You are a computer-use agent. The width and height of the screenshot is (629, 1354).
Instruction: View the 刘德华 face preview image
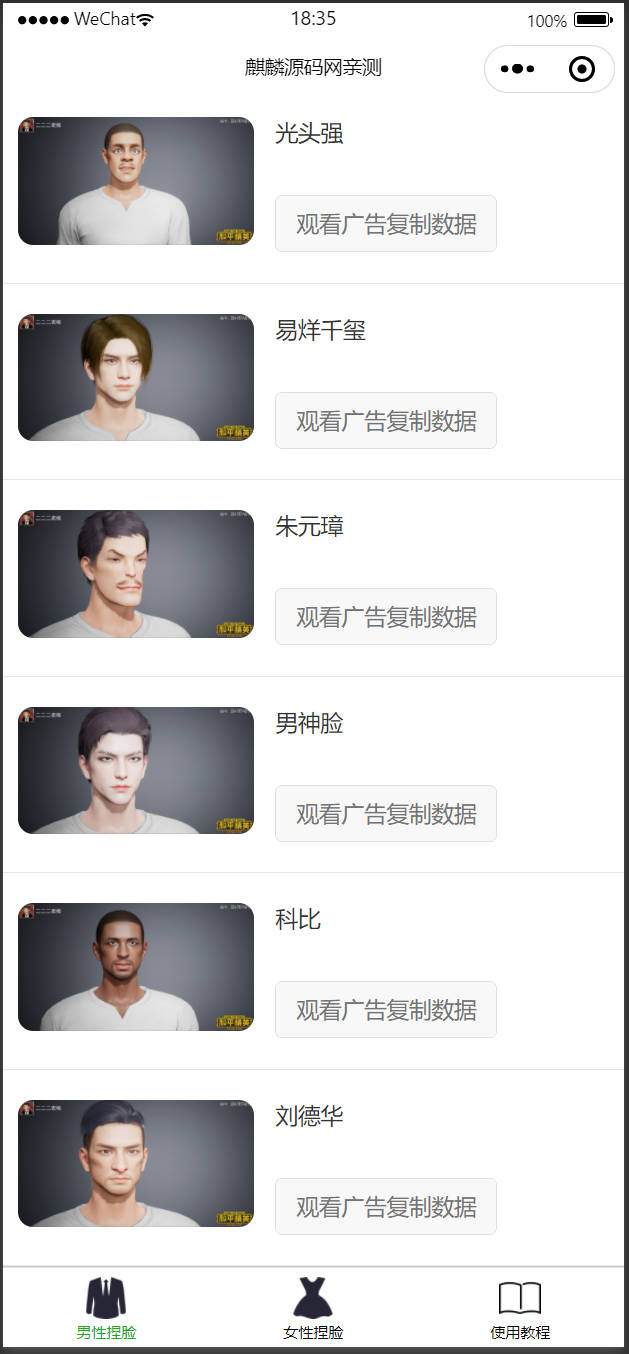[x=136, y=1164]
